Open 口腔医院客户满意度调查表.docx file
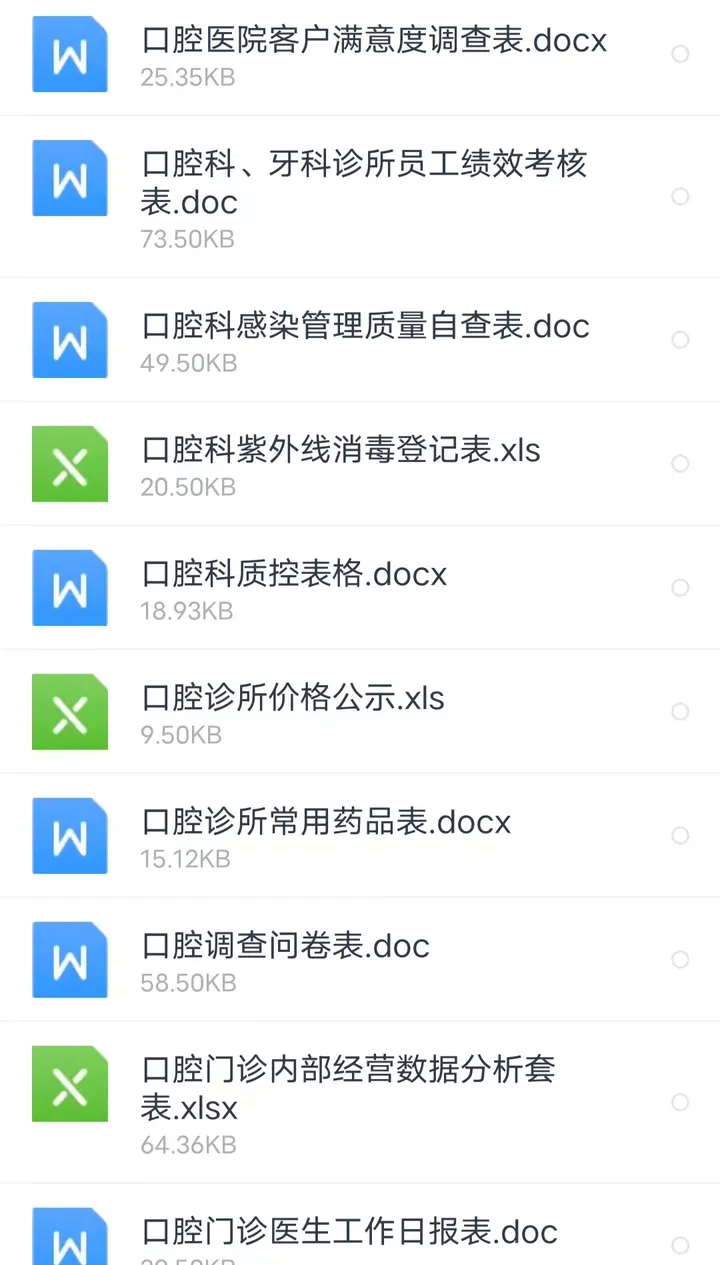This screenshot has height=1265, width=720. pos(360,56)
